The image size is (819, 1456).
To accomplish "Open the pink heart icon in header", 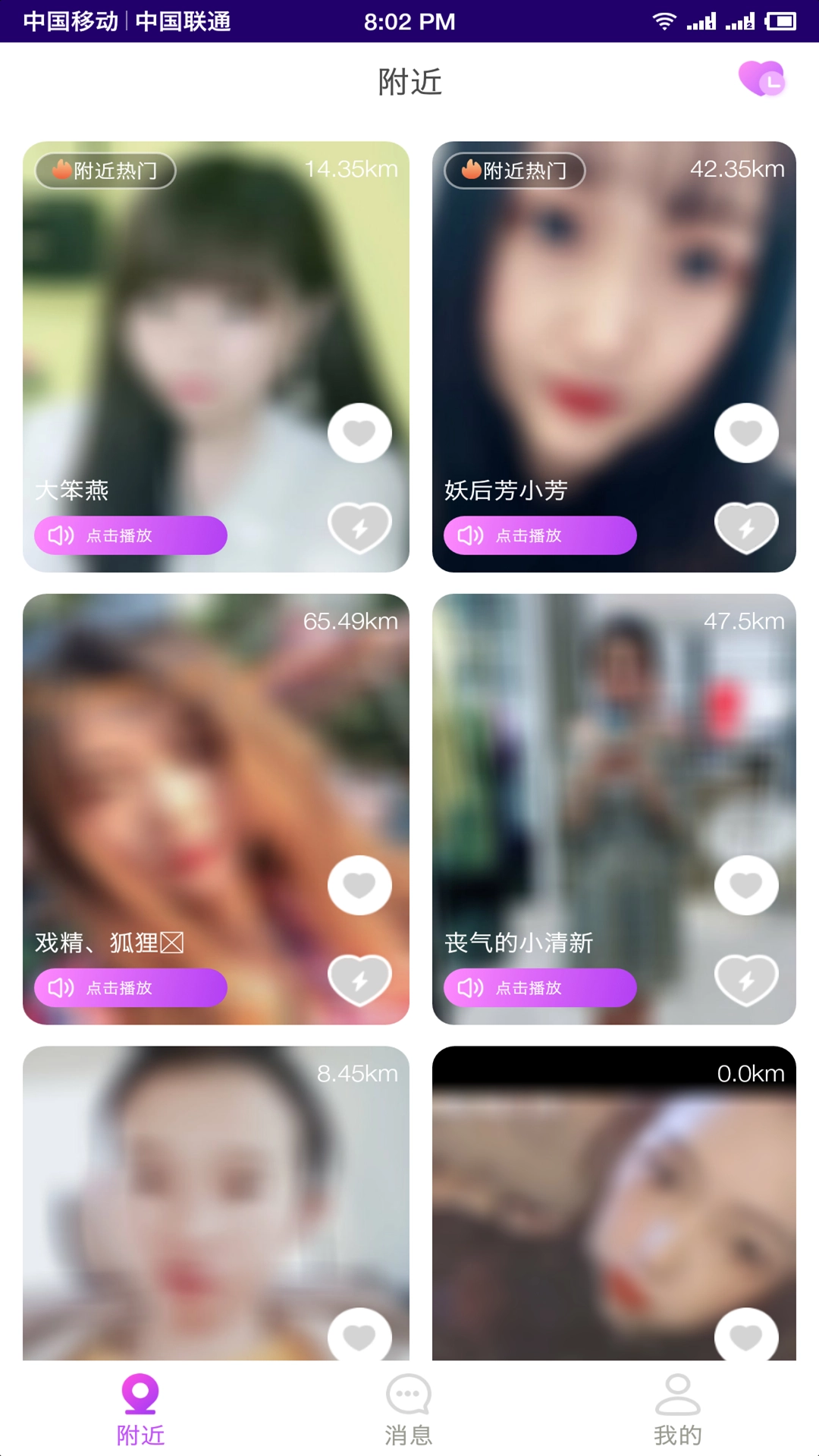I will pyautogui.click(x=761, y=79).
